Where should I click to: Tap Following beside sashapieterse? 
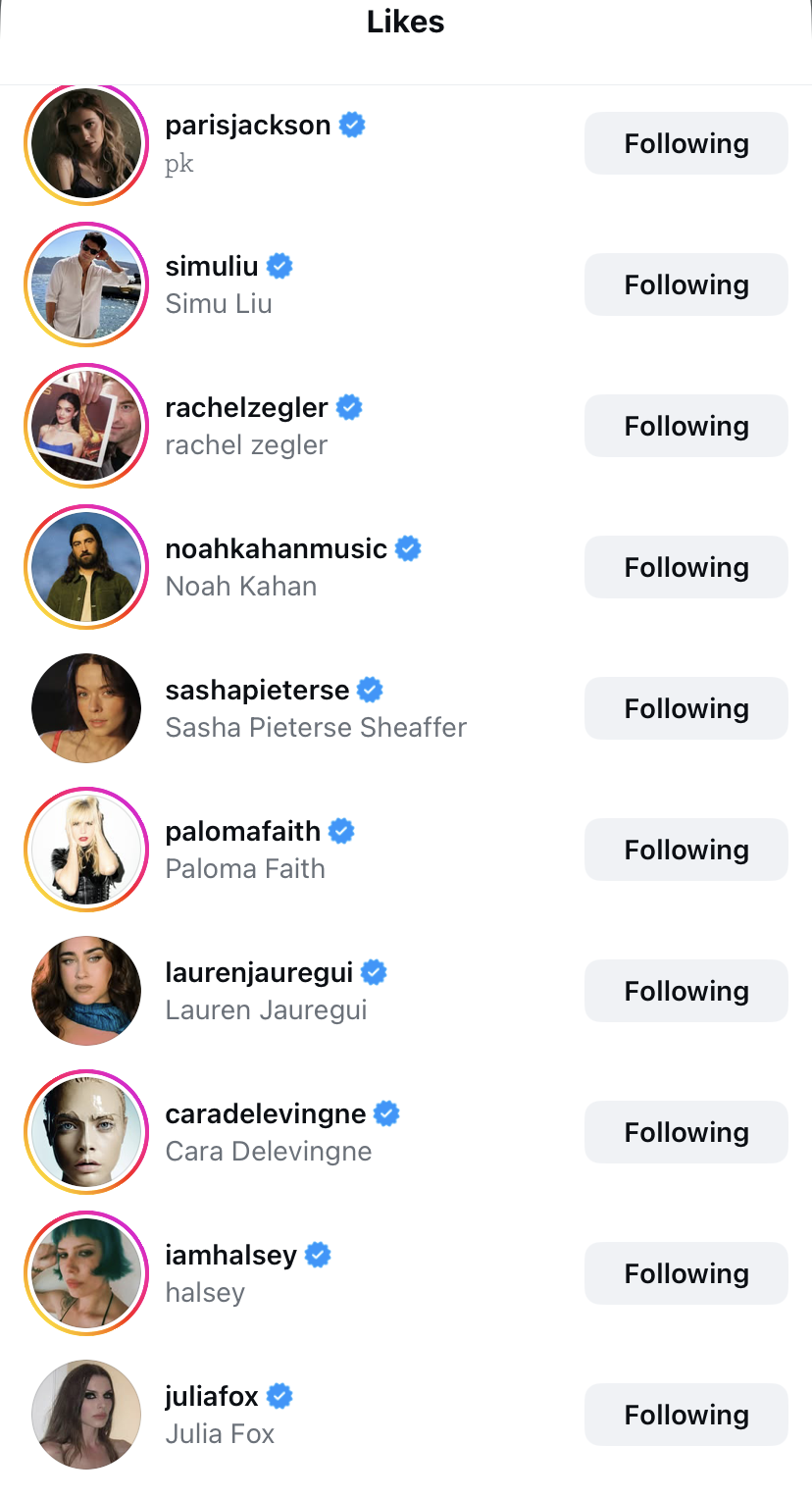(685, 708)
